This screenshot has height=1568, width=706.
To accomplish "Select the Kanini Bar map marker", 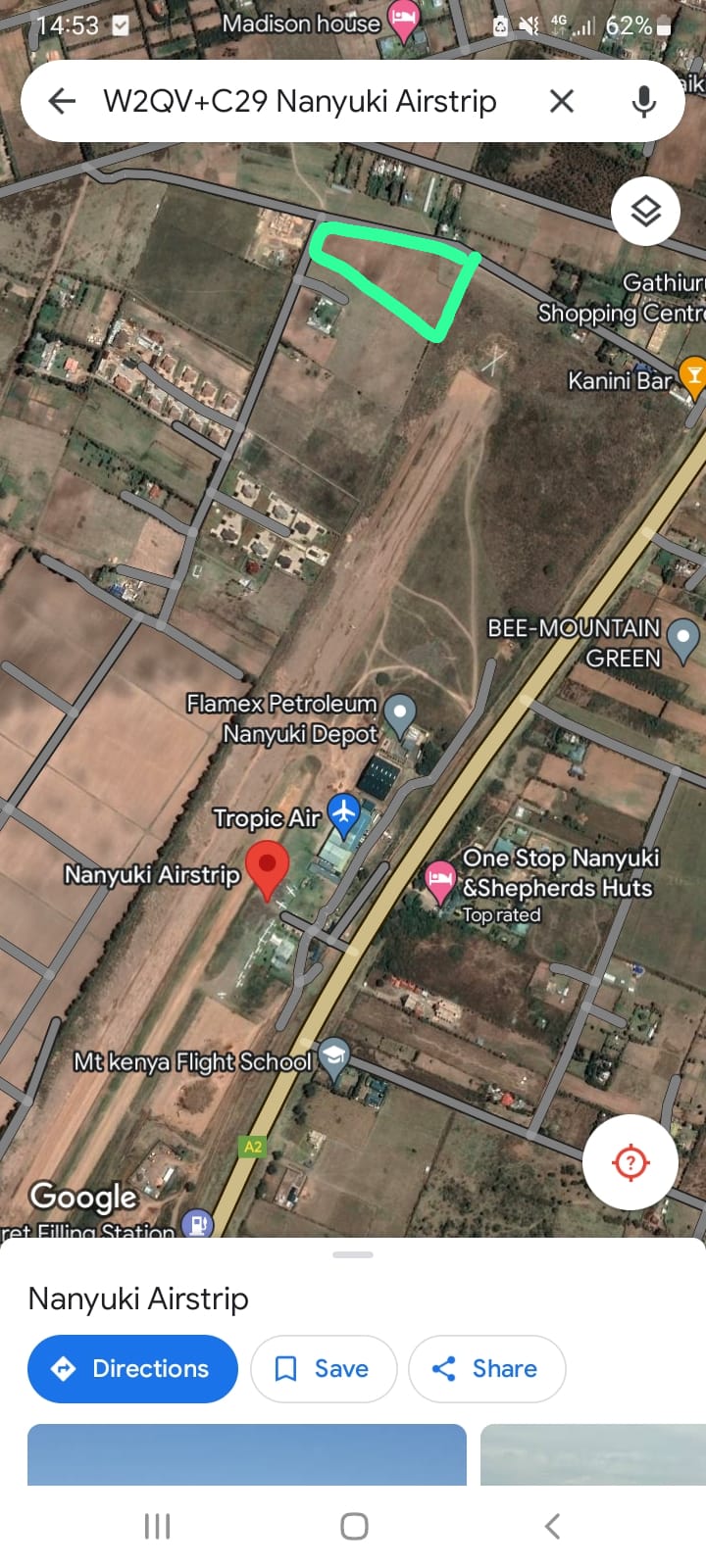I will pos(693,376).
